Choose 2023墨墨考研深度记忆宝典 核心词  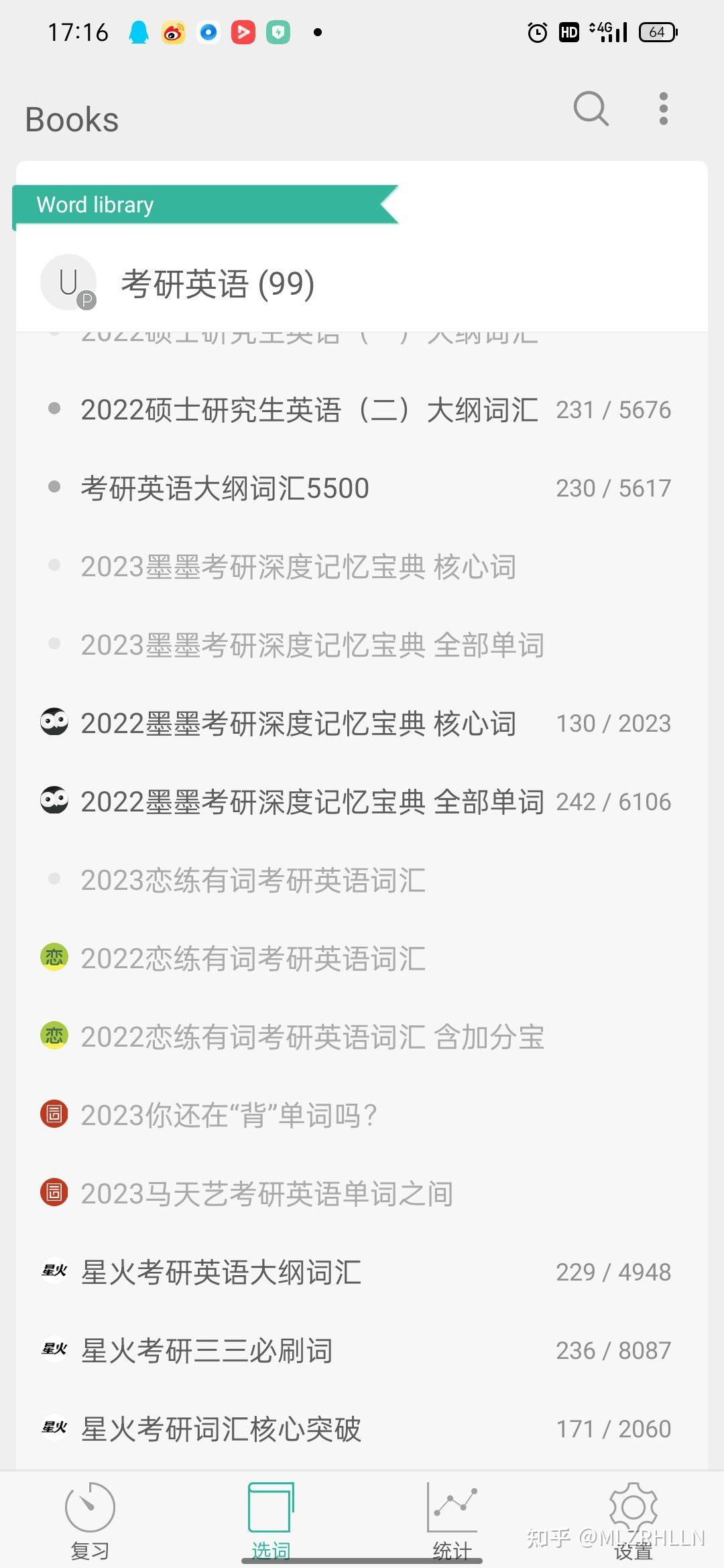click(298, 567)
